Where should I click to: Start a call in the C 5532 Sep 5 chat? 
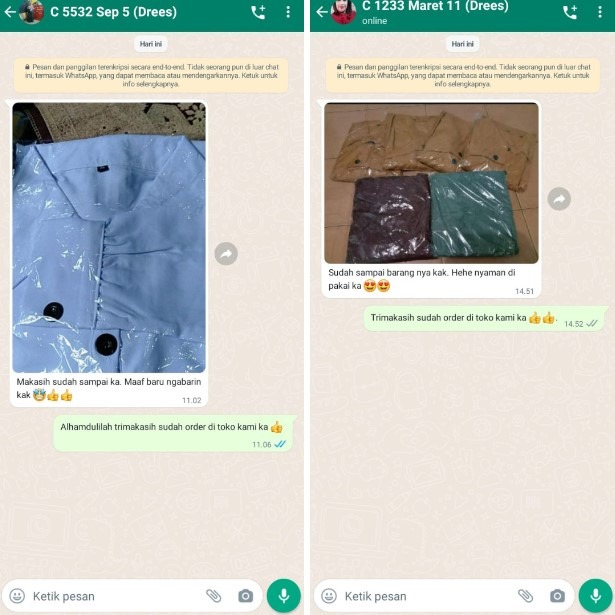(x=258, y=13)
